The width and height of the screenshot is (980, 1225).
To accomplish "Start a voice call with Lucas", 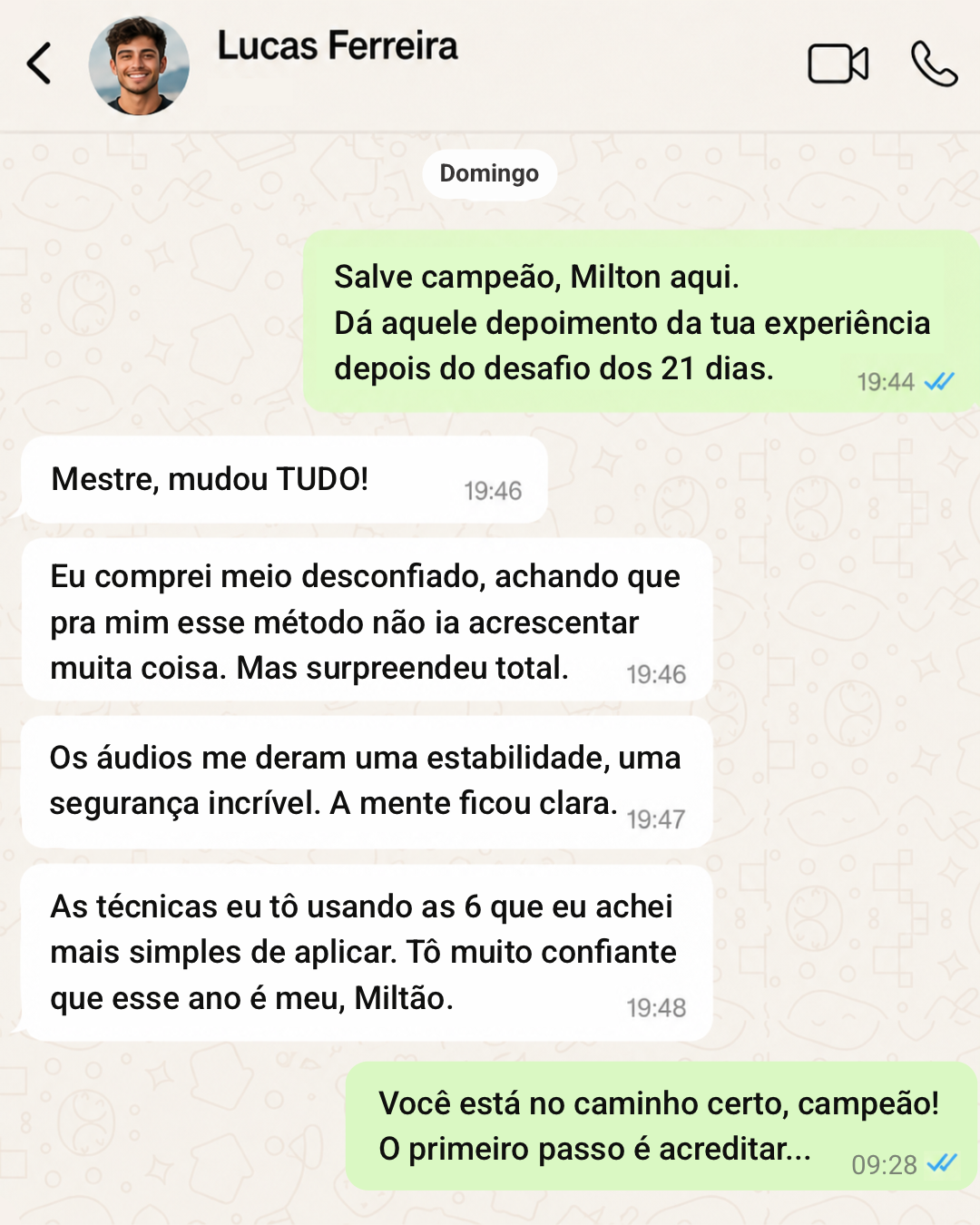I will (x=935, y=64).
